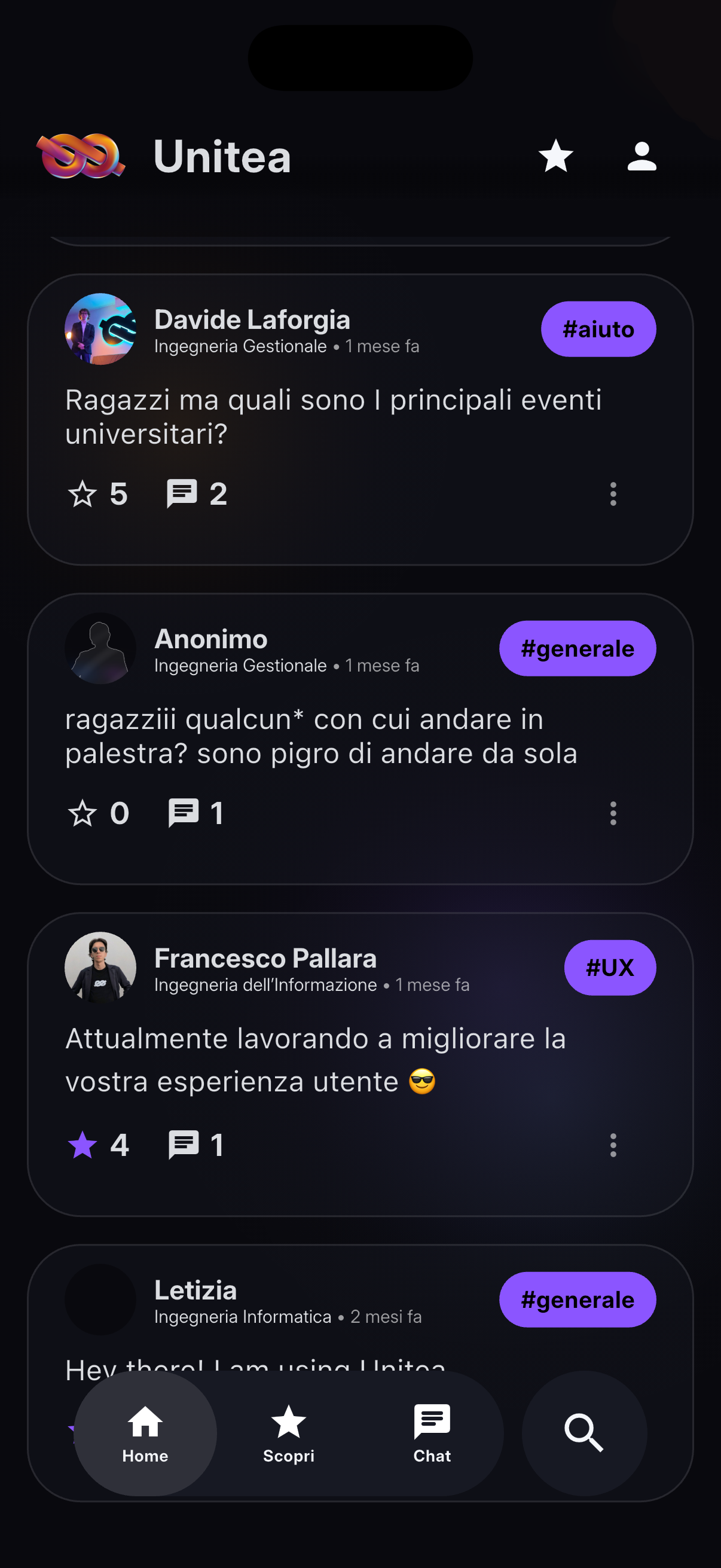The height and width of the screenshot is (1568, 721).
Task: Switch to the Scopri tab
Action: 288,1433
